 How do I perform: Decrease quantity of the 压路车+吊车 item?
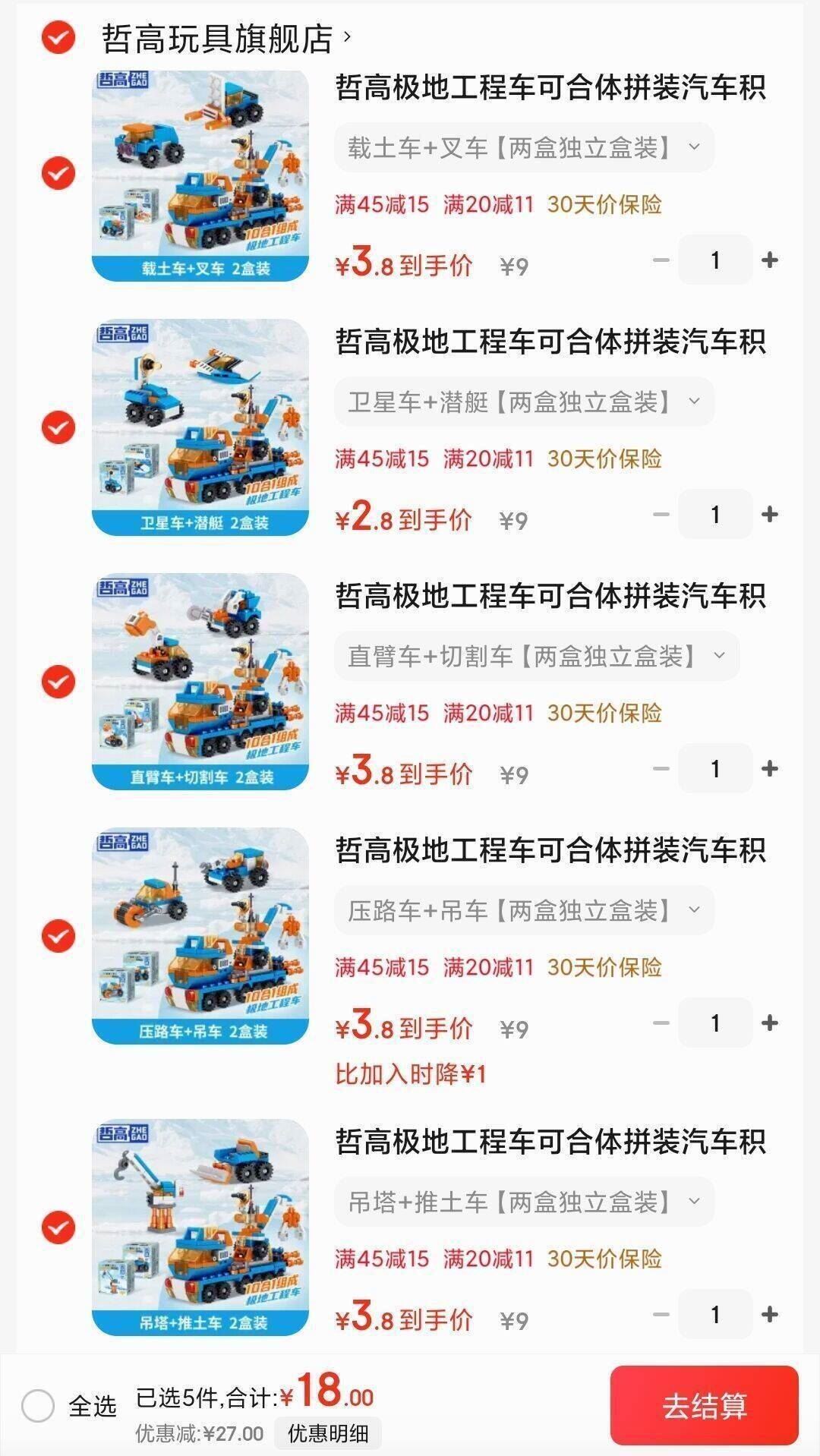tap(661, 1023)
